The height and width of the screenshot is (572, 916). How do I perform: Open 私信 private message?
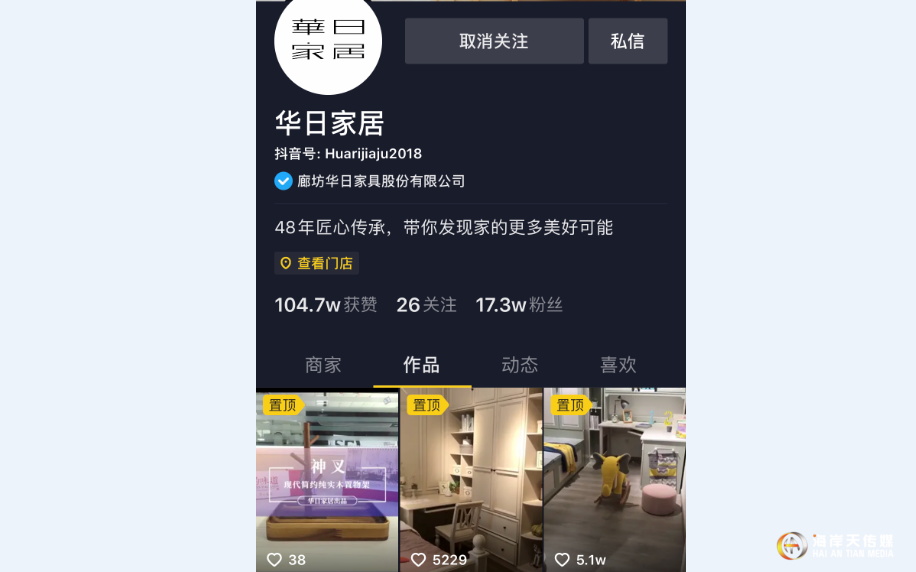(x=627, y=41)
